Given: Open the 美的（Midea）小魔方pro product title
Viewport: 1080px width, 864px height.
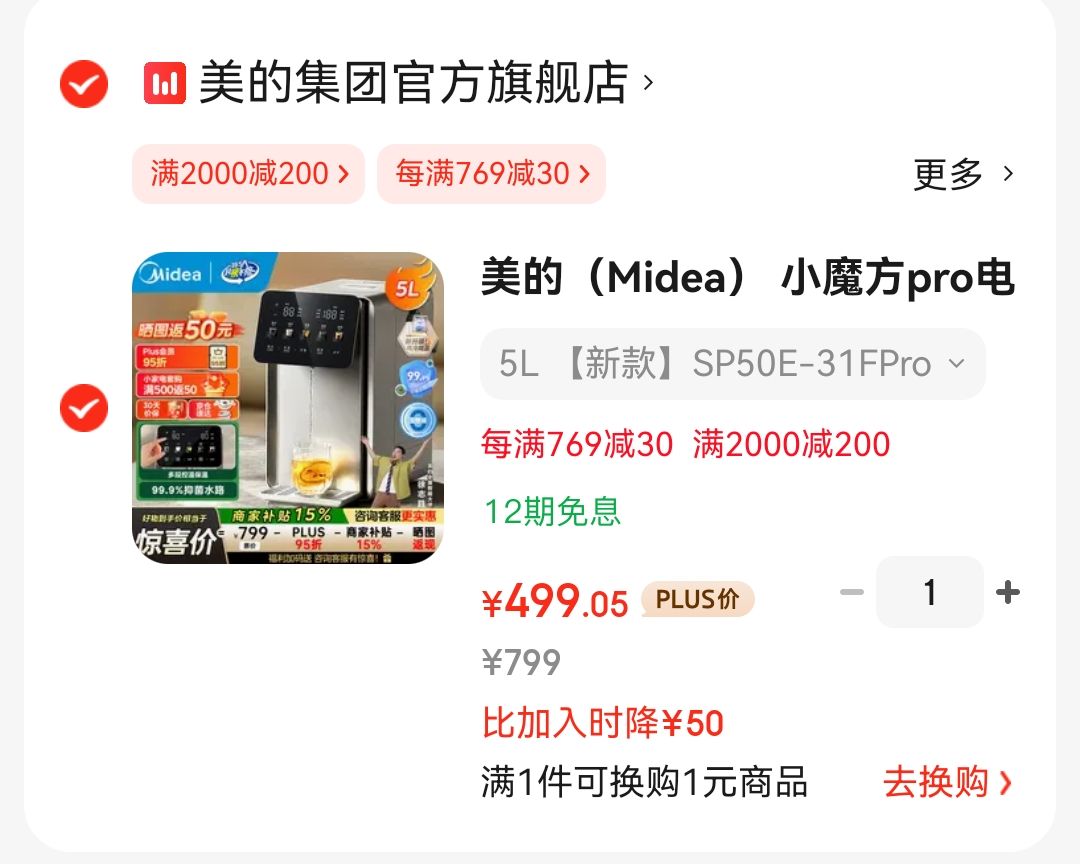Looking at the screenshot, I should coord(747,279).
